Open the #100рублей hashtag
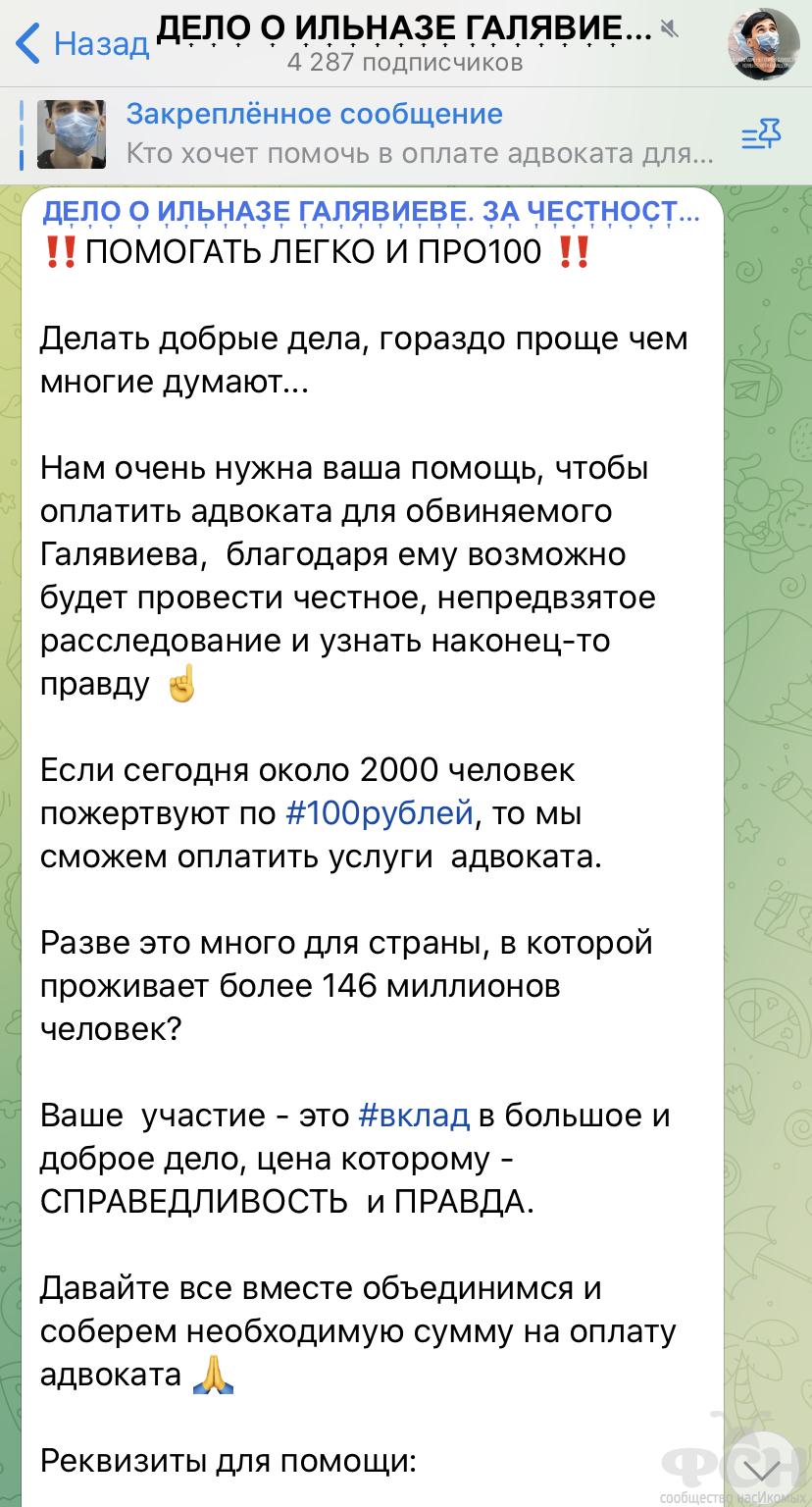Image resolution: width=812 pixels, height=1507 pixels. coord(380,813)
